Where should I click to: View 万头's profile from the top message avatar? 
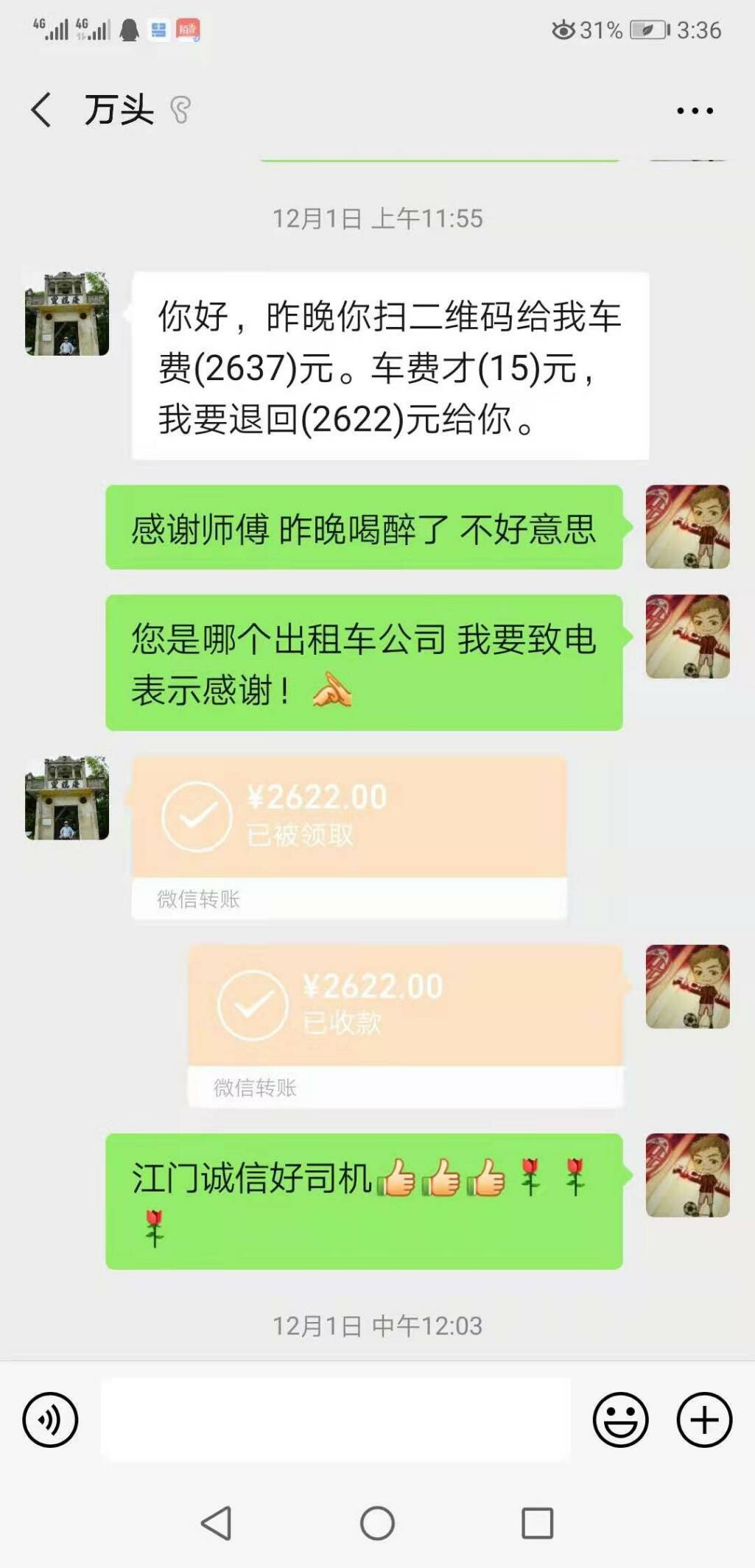67,314
